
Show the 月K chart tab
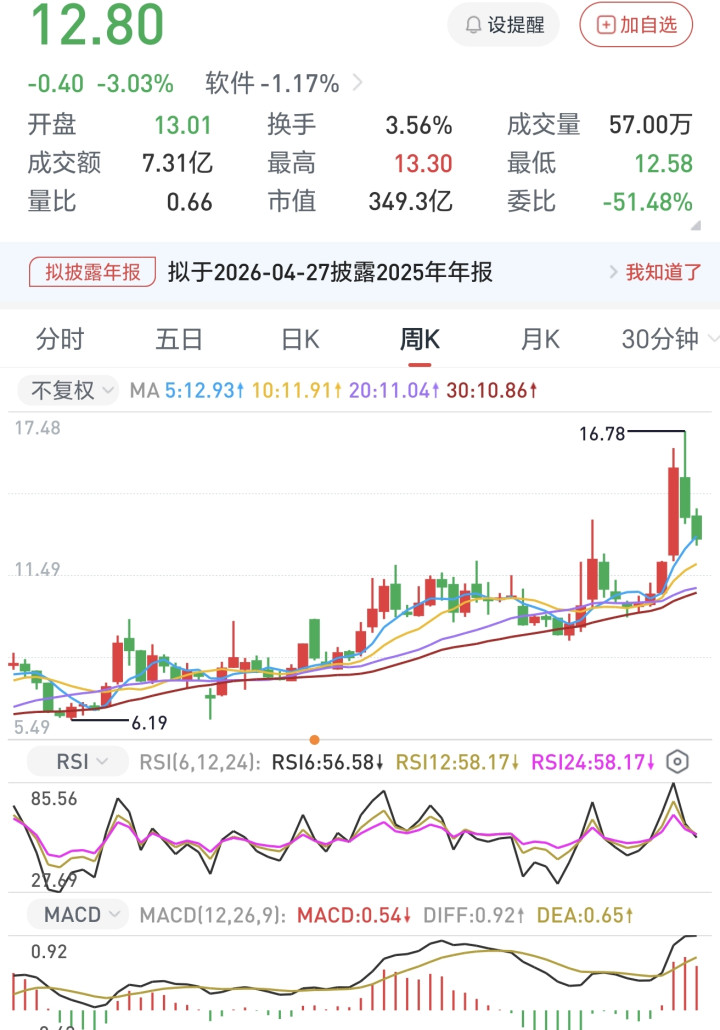540,340
